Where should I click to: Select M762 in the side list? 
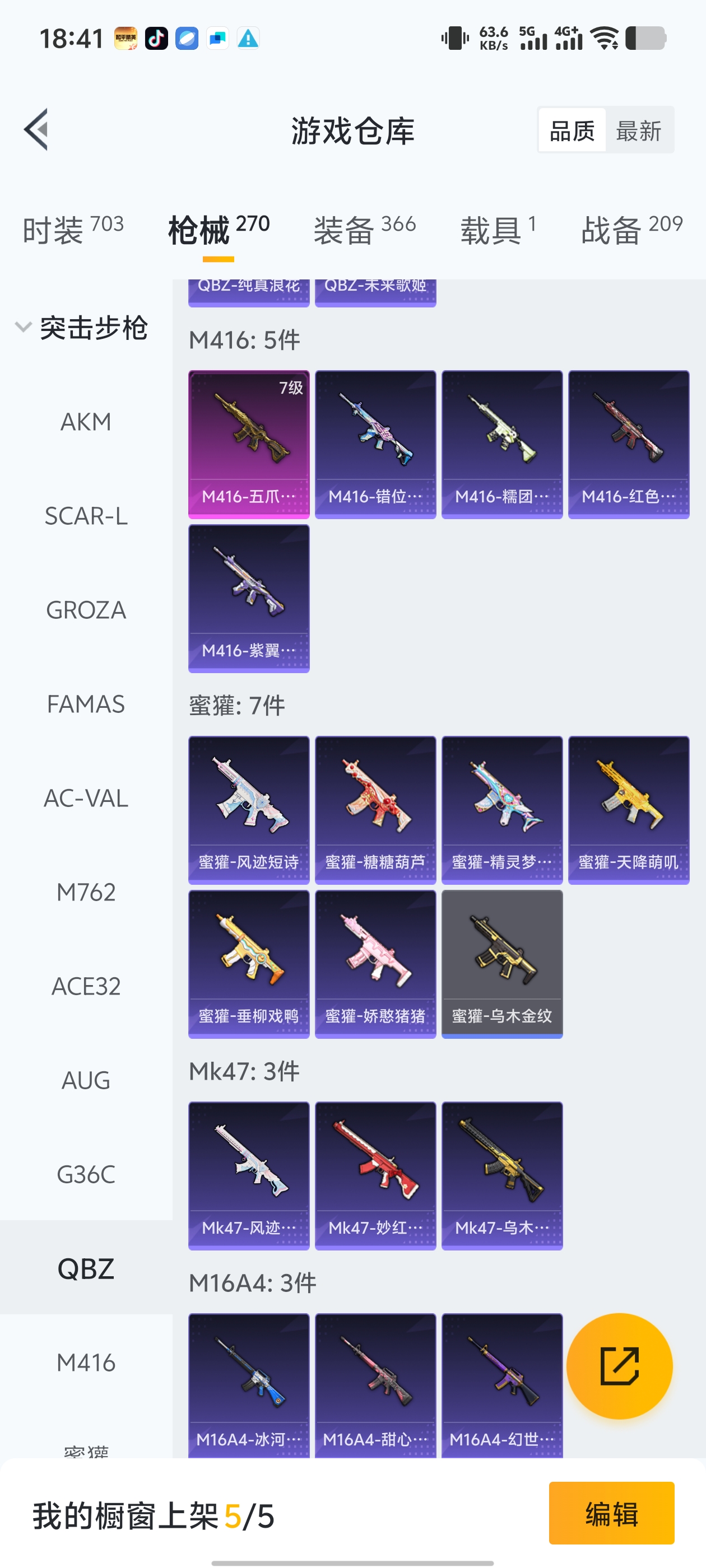(x=86, y=892)
